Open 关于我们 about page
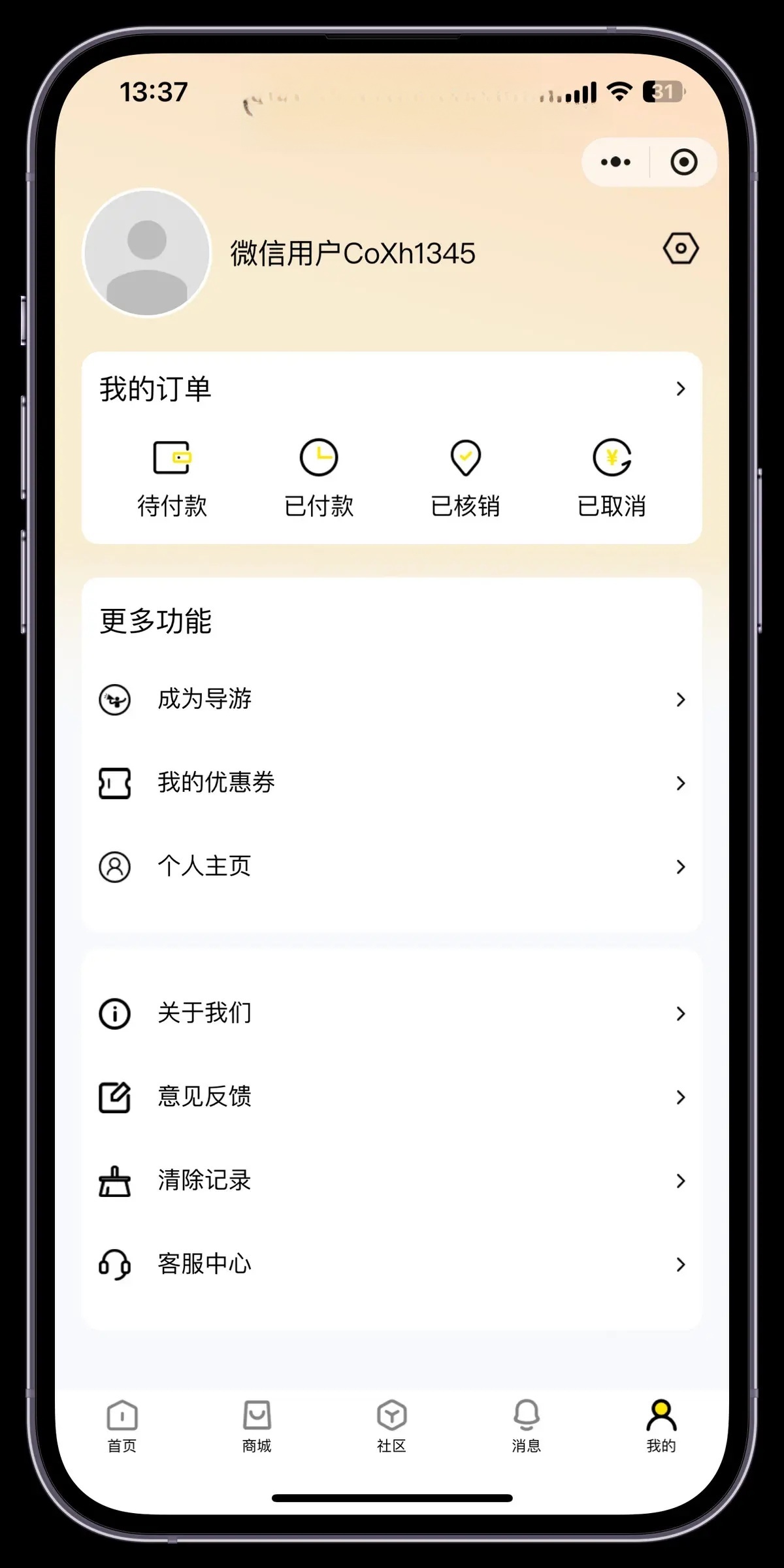The height and width of the screenshot is (1568, 784). pos(392,1013)
